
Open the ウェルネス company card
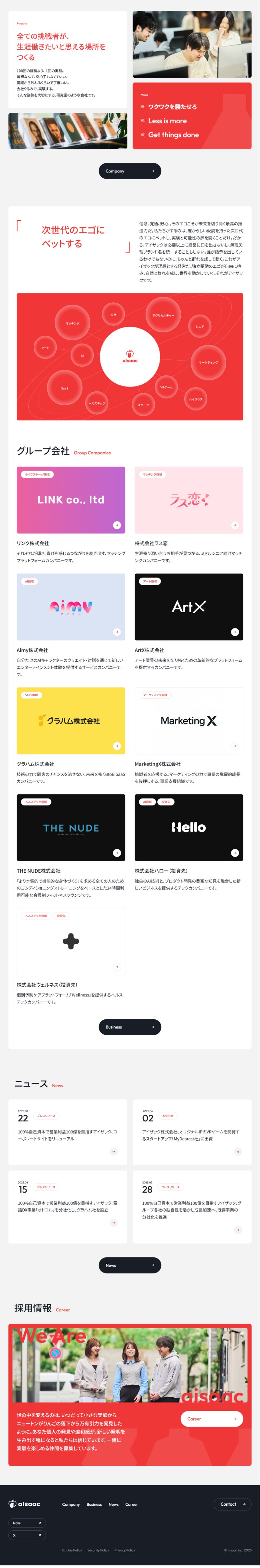pyautogui.click(x=71, y=941)
